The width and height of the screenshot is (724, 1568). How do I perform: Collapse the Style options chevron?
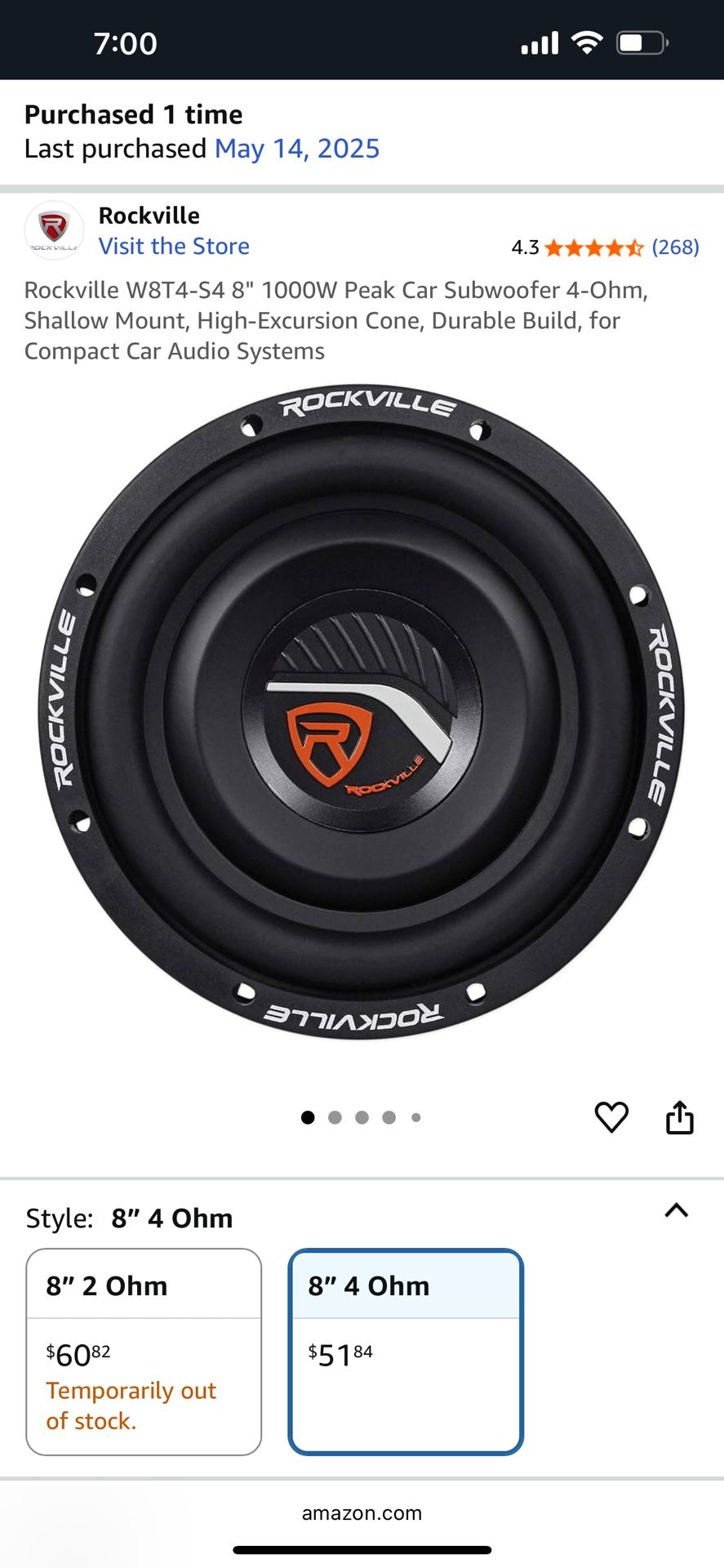(677, 1210)
